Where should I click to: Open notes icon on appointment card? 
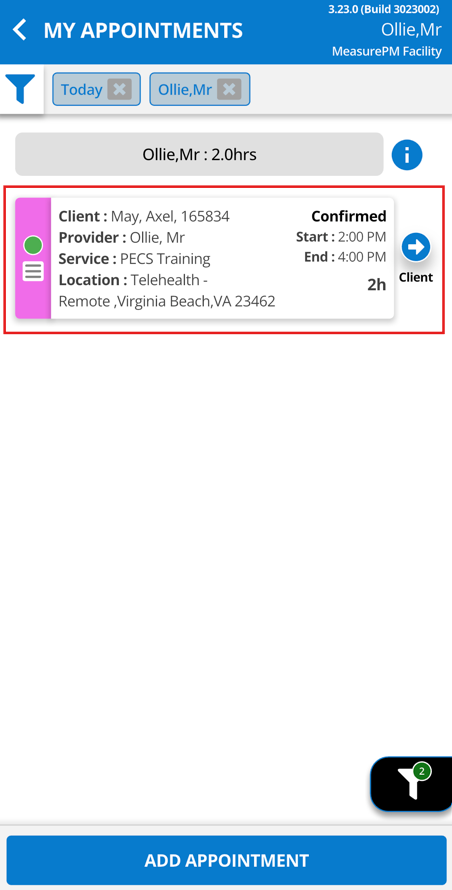(33, 271)
